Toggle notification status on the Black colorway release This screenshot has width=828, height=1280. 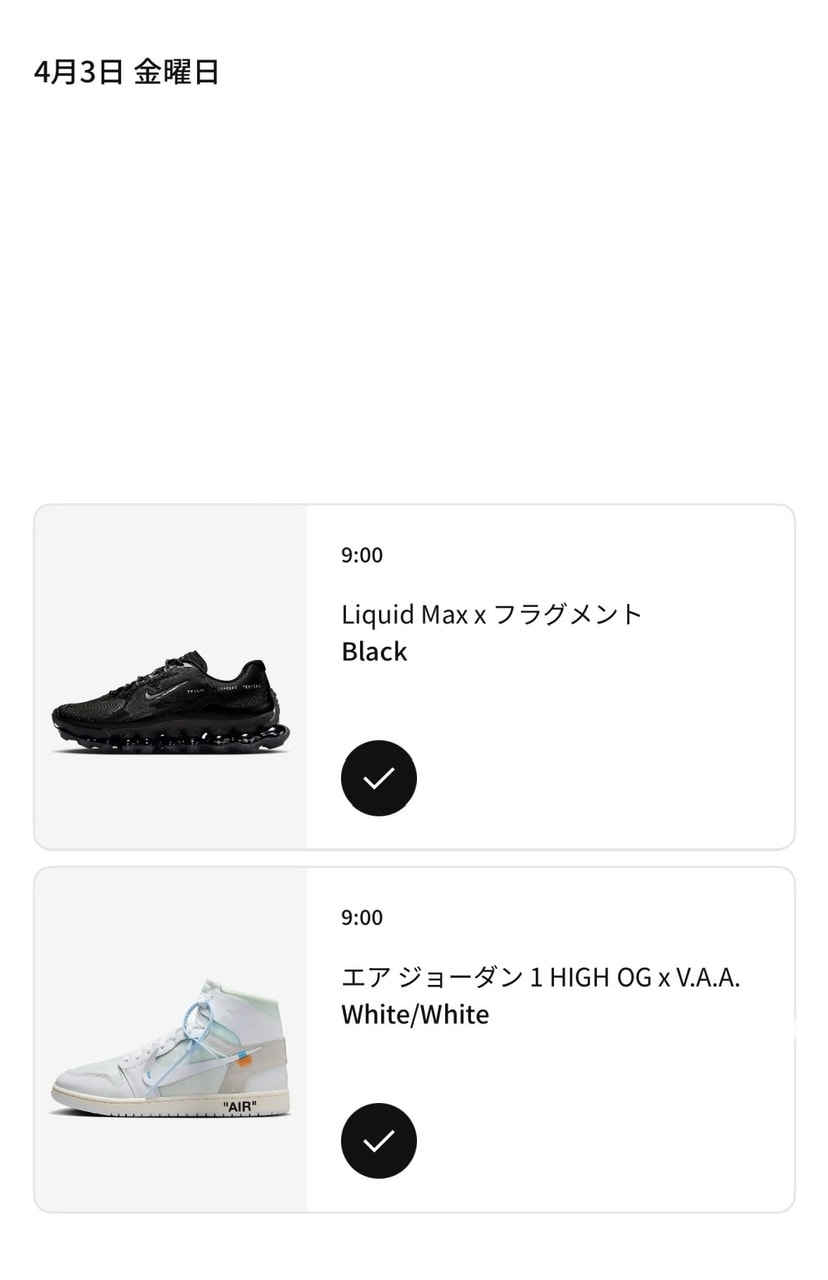[x=379, y=778]
